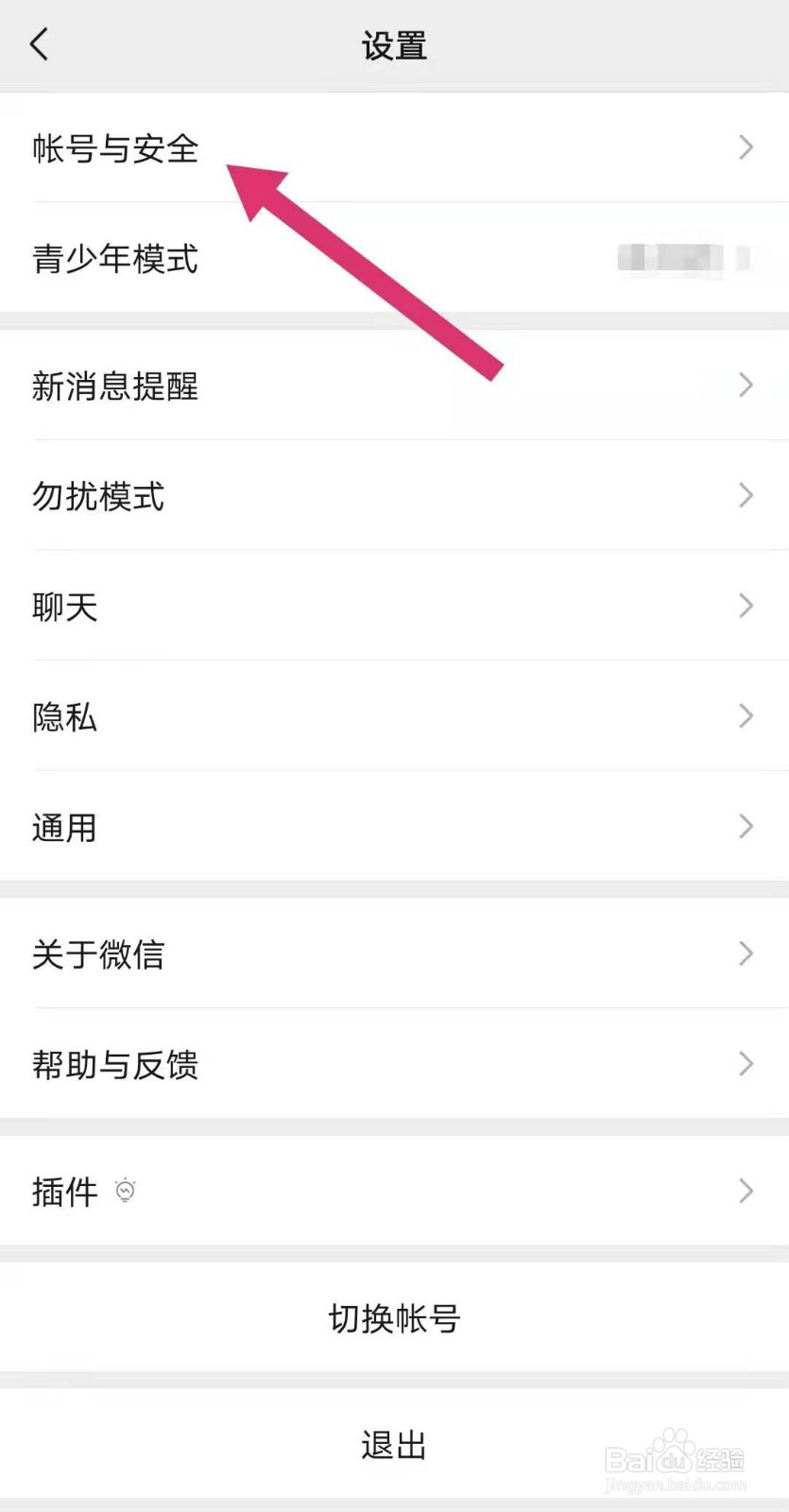
Task: Expand 关于微信 via its chevron arrow
Action: [x=746, y=954]
